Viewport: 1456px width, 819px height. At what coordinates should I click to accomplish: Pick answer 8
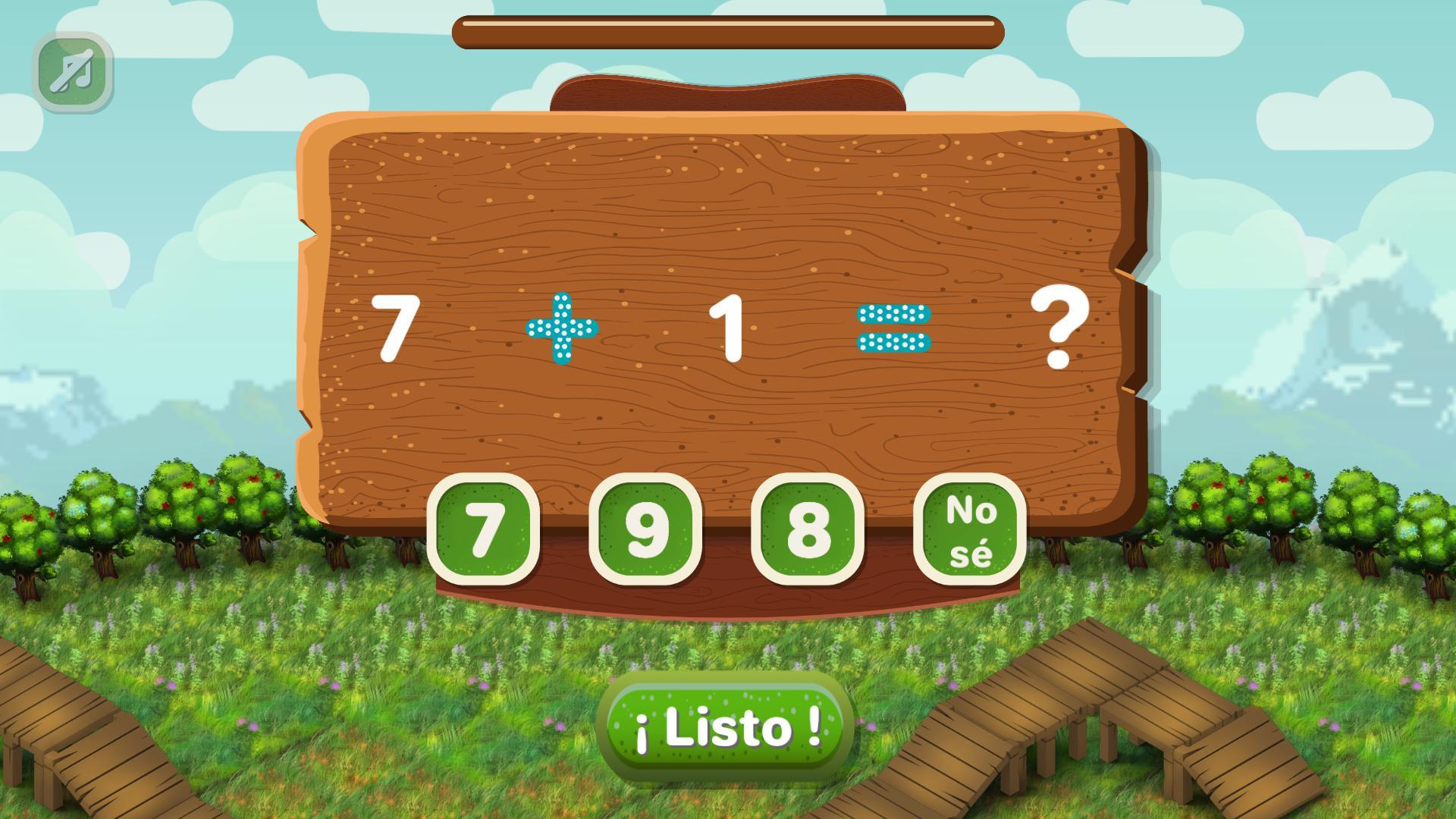pyautogui.click(x=808, y=529)
